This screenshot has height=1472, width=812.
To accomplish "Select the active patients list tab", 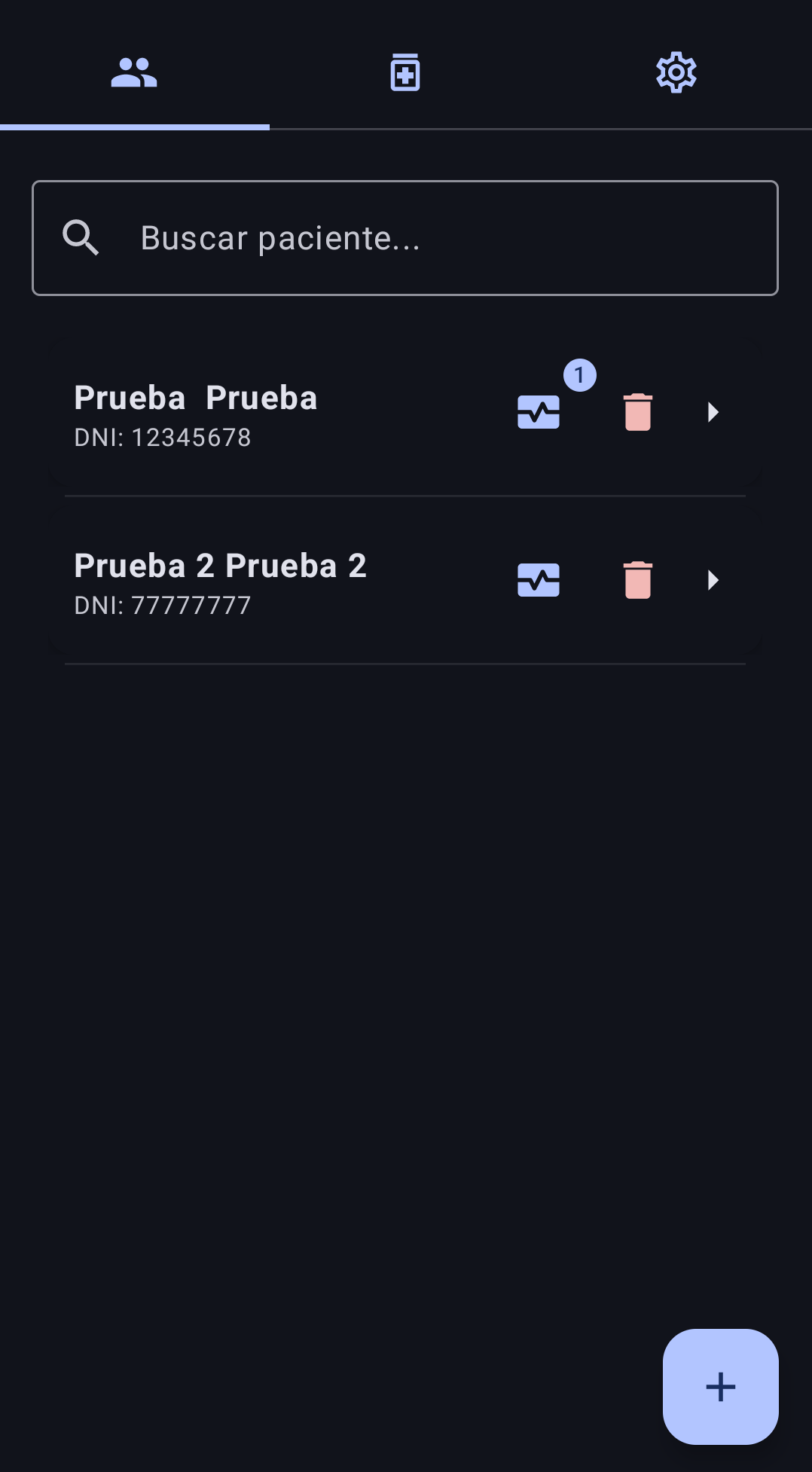I will tap(134, 72).
